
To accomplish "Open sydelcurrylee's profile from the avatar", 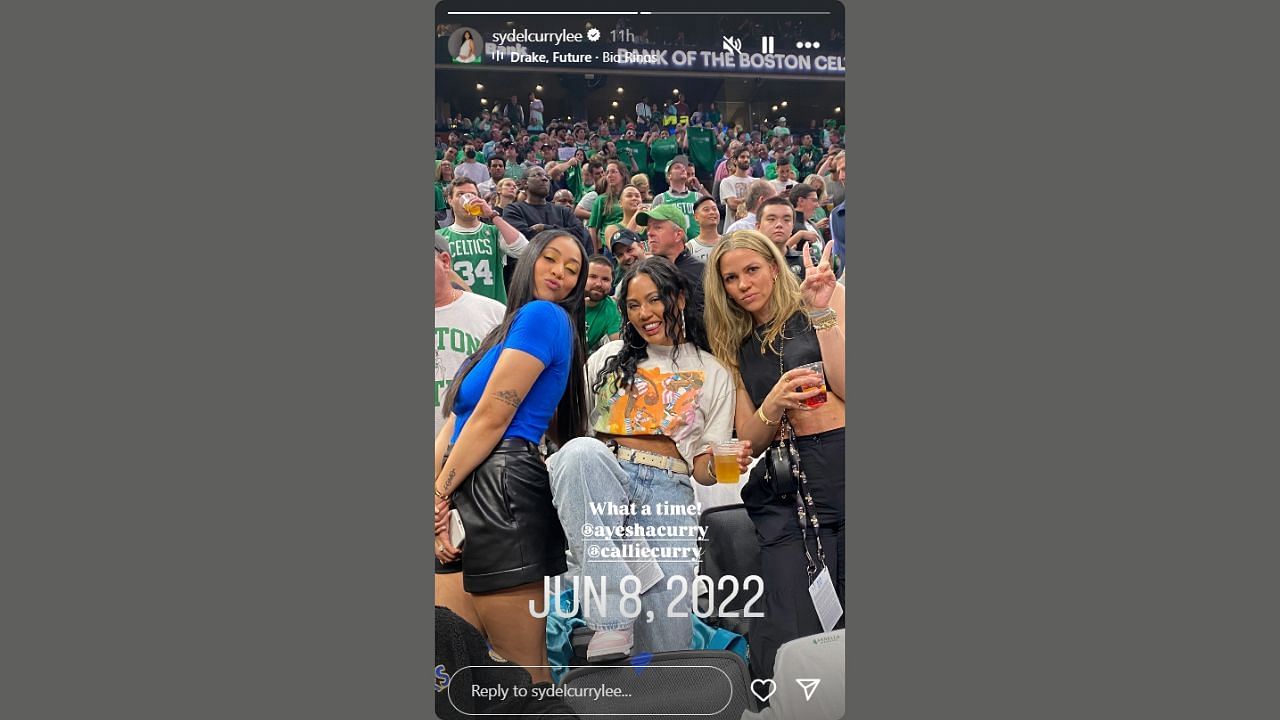I will click(x=465, y=45).
